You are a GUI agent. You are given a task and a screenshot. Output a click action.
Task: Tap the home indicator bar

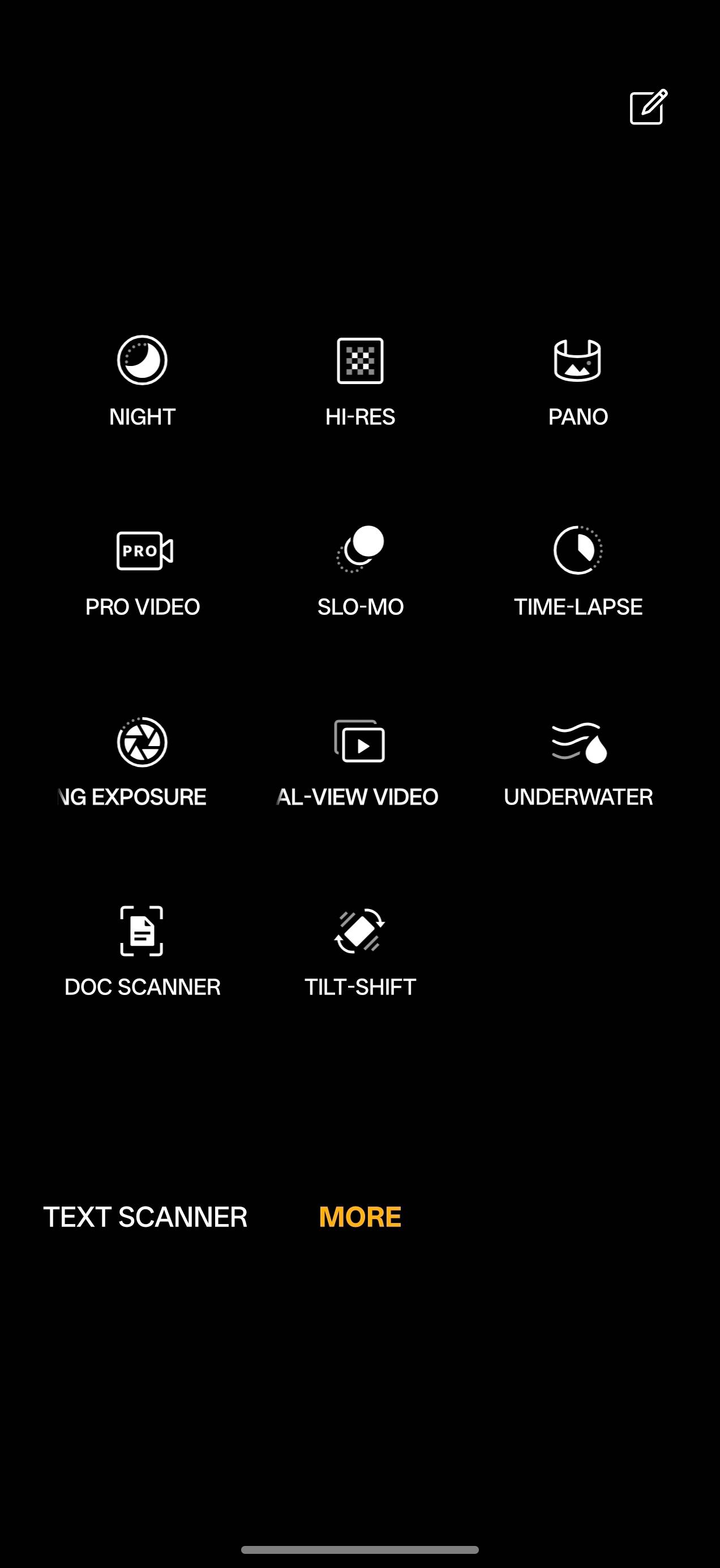[360, 1549]
